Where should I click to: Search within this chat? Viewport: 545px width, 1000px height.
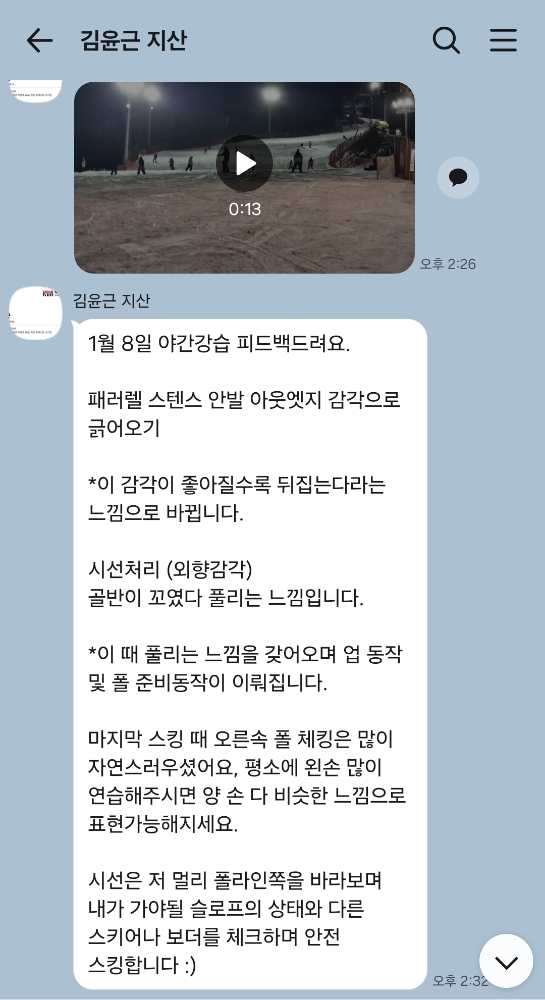[x=446, y=41]
